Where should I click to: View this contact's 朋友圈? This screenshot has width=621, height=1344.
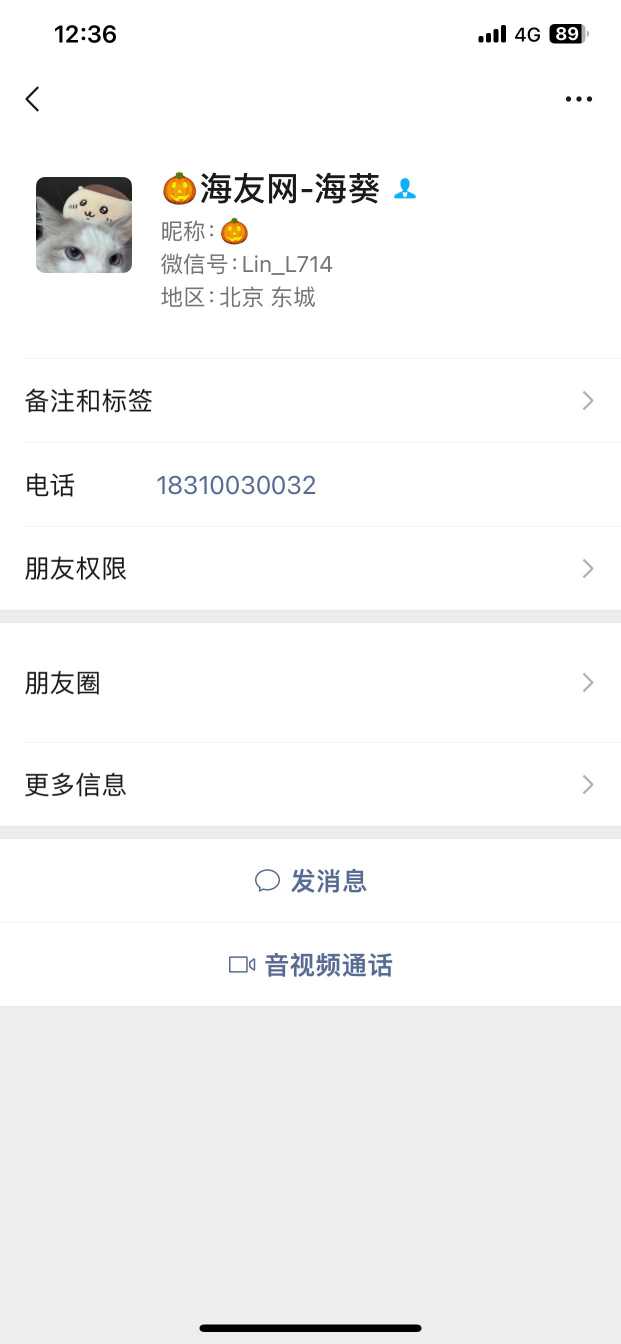tap(310, 684)
